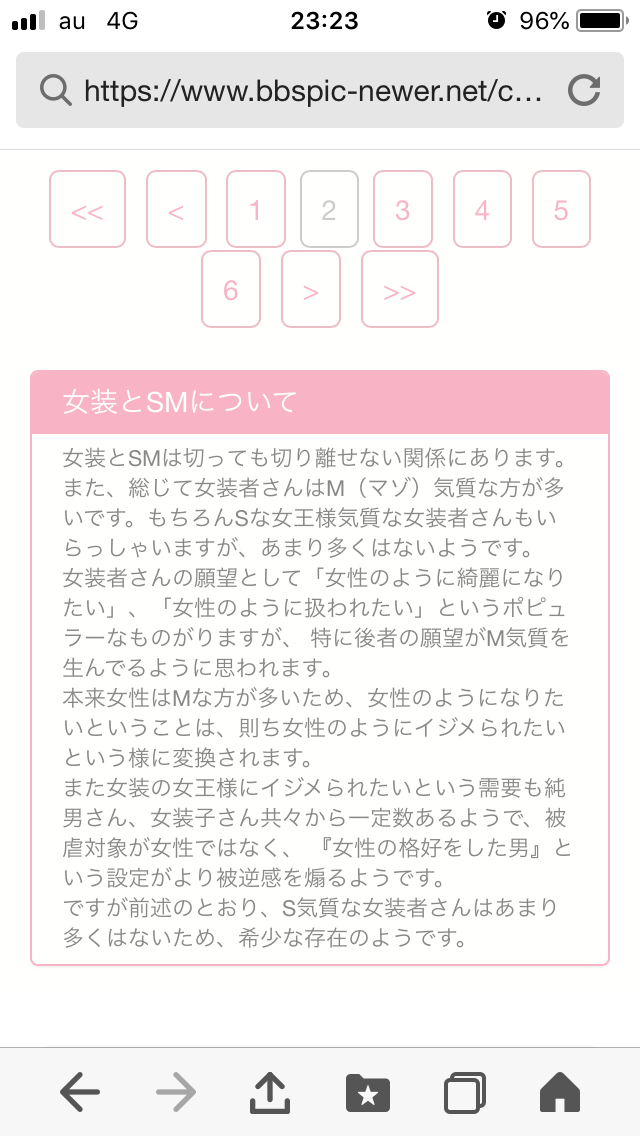The height and width of the screenshot is (1136, 640).
Task: Open page 4 of the list
Action: pyautogui.click(x=482, y=209)
